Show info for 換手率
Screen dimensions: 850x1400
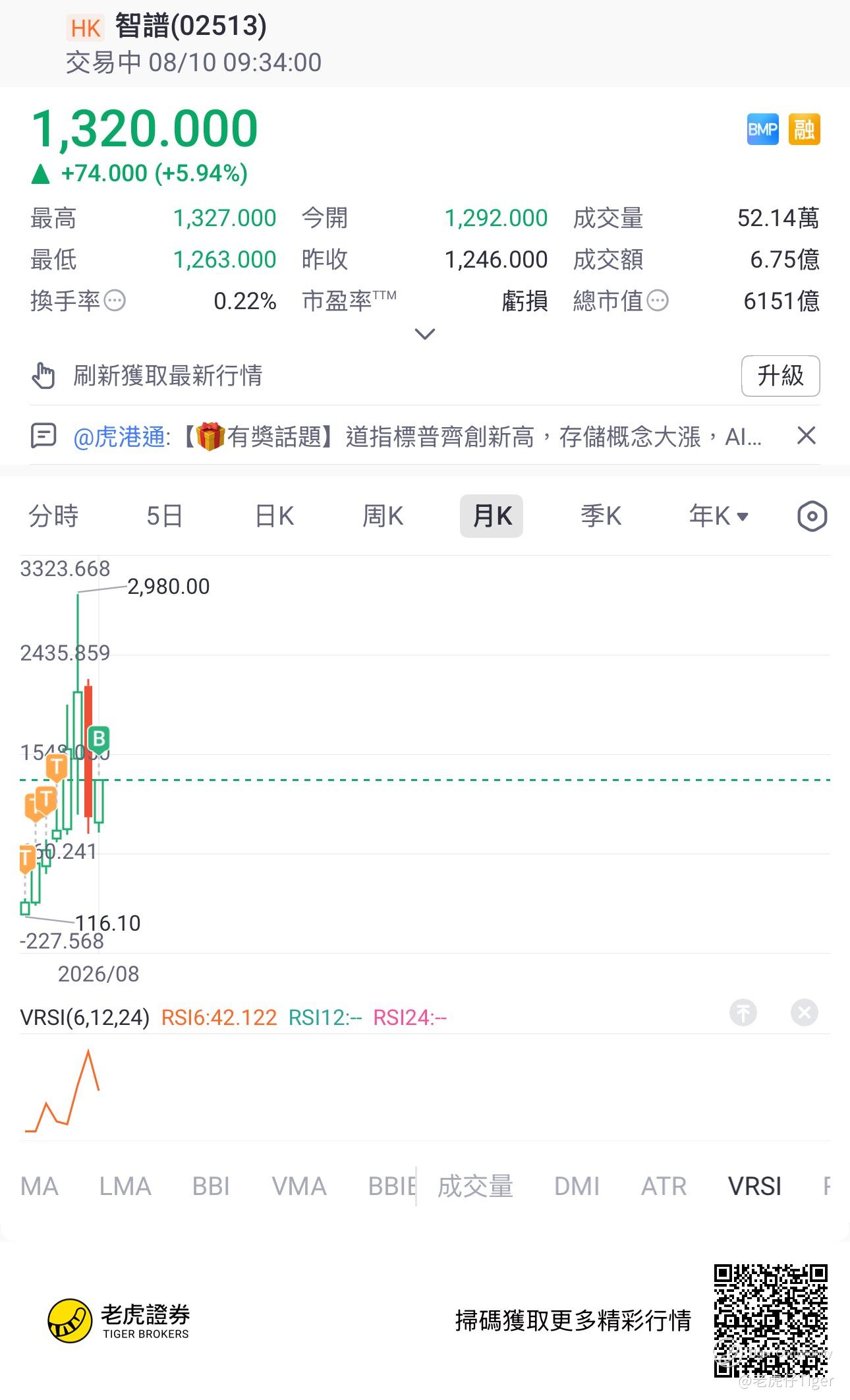point(115,301)
